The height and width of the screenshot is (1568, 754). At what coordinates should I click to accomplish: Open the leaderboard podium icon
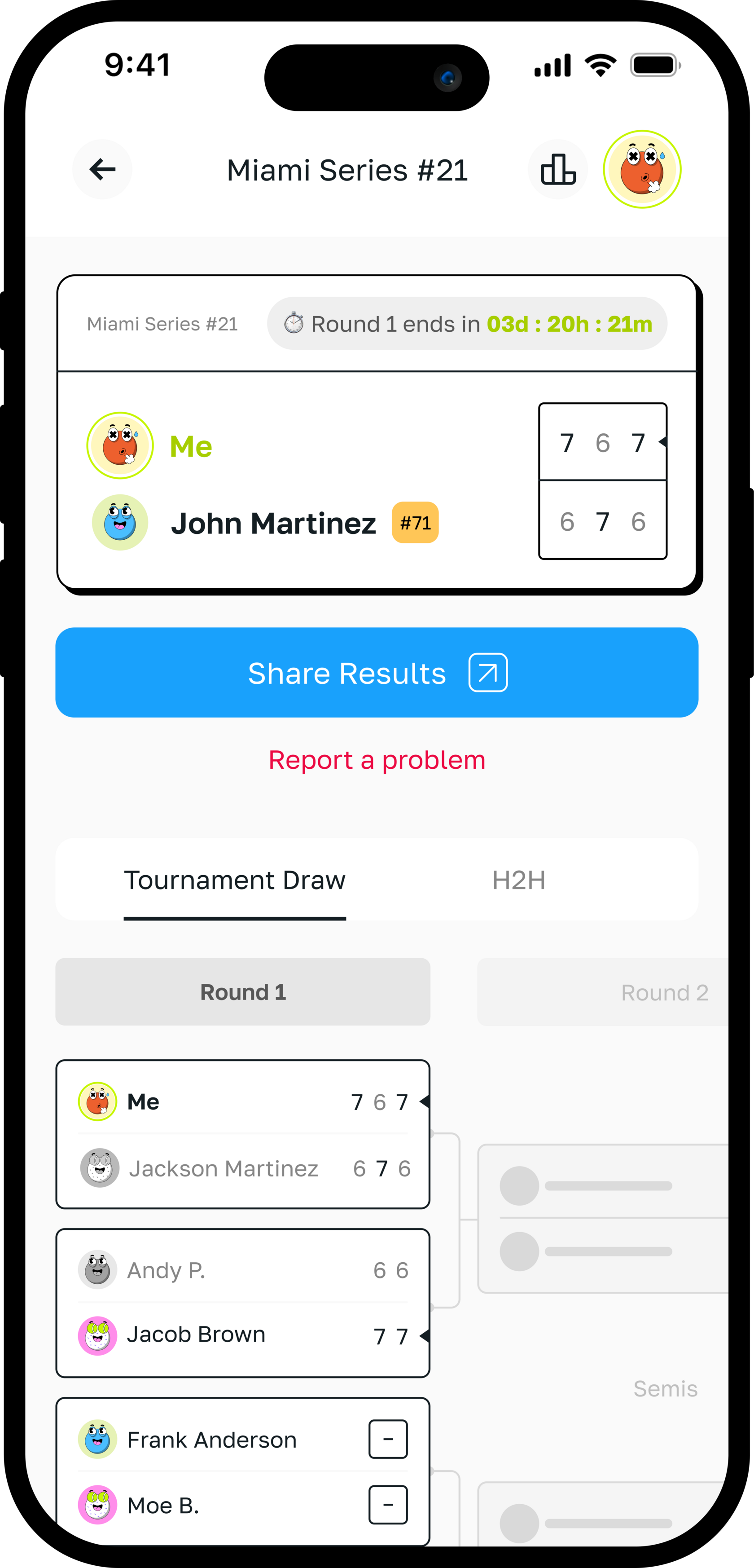[x=557, y=169]
